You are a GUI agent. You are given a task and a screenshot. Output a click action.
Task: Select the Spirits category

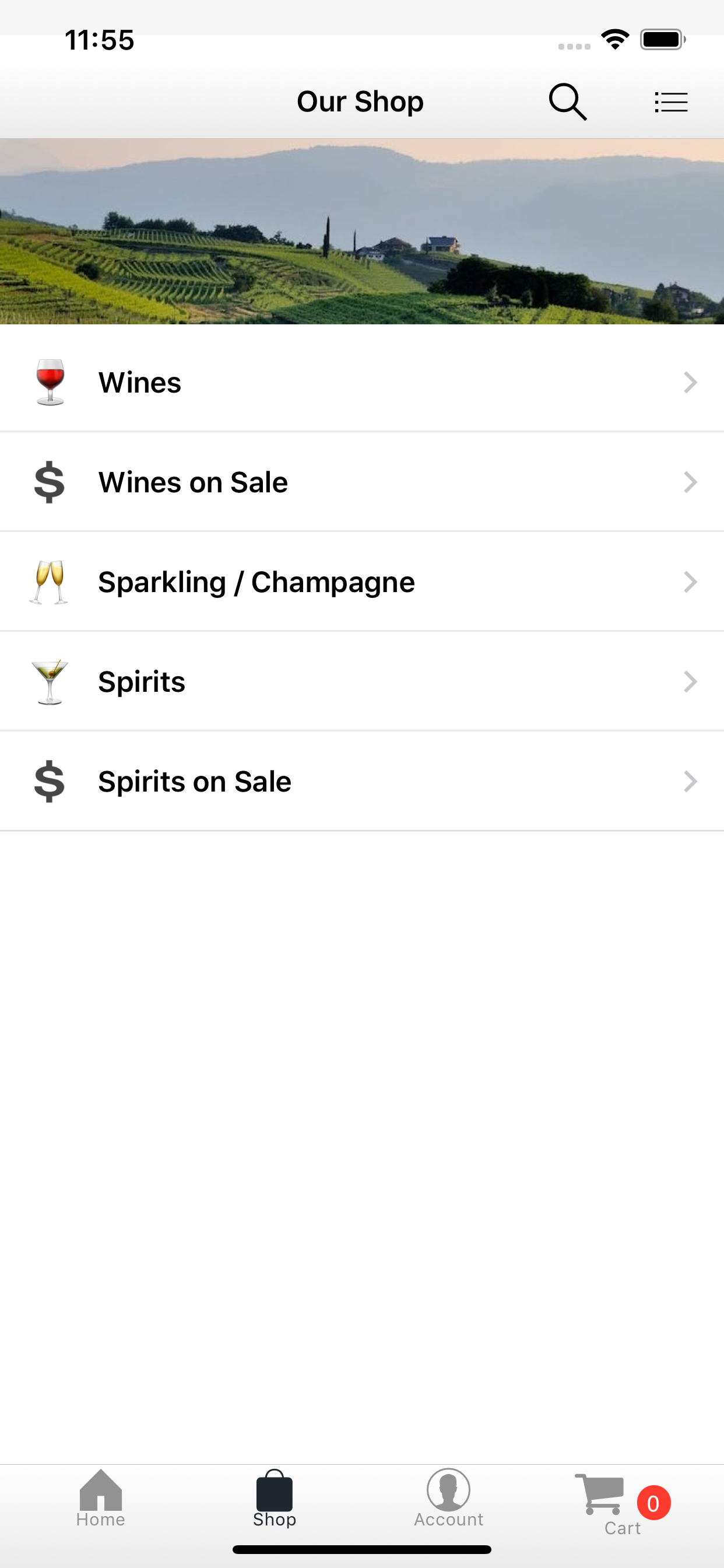(x=362, y=682)
